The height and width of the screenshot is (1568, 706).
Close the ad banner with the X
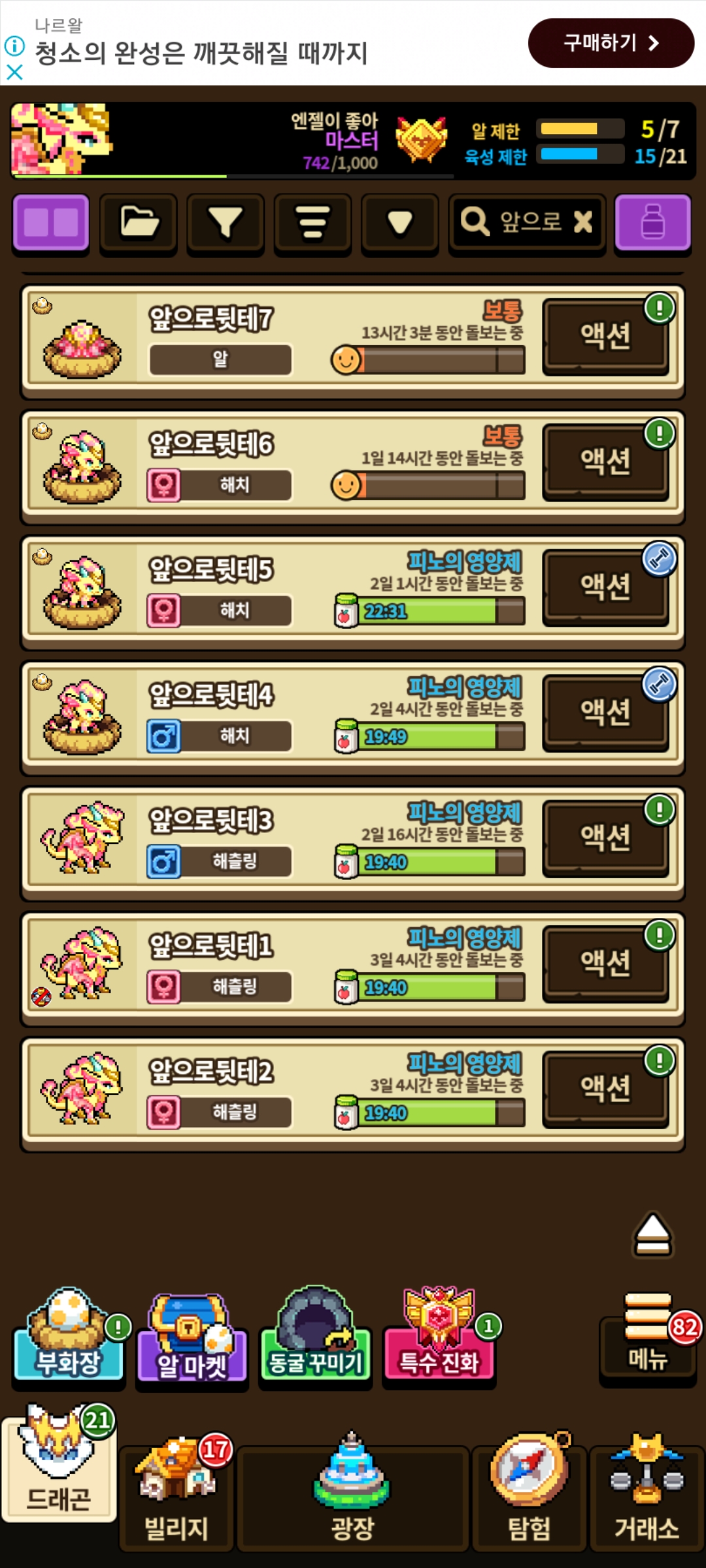coord(14,72)
